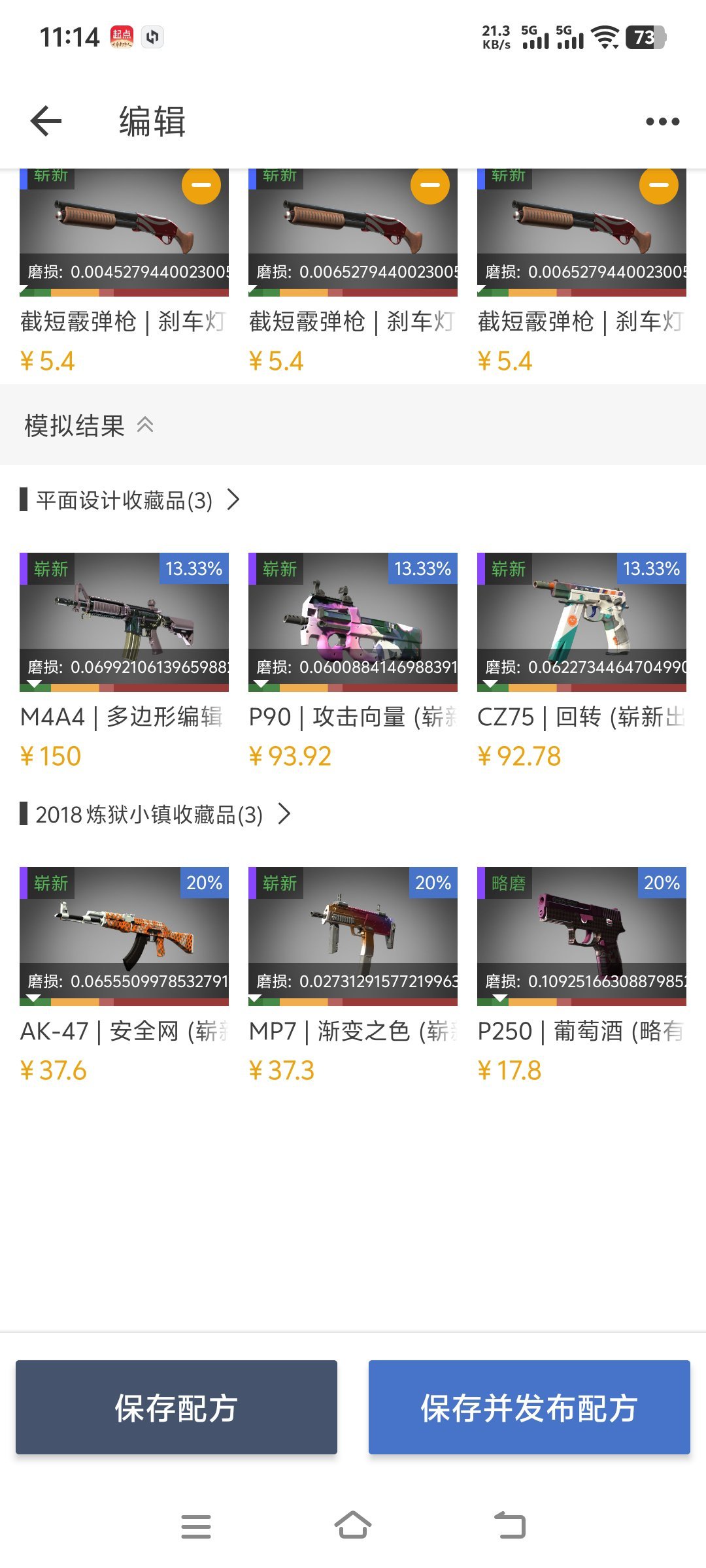
Task: Tap 保存并发布配方 to save and publish
Action: 529,1407
